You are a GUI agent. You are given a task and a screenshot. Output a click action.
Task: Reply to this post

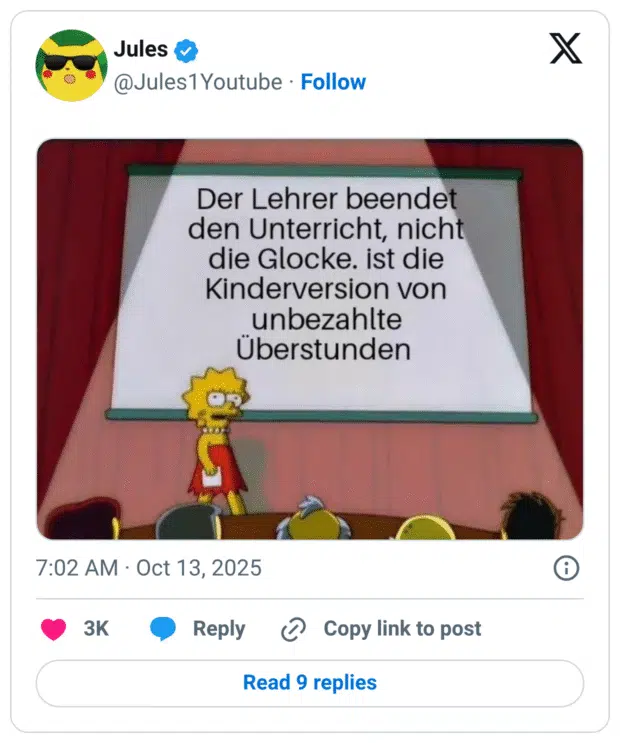pyautogui.click(x=198, y=629)
